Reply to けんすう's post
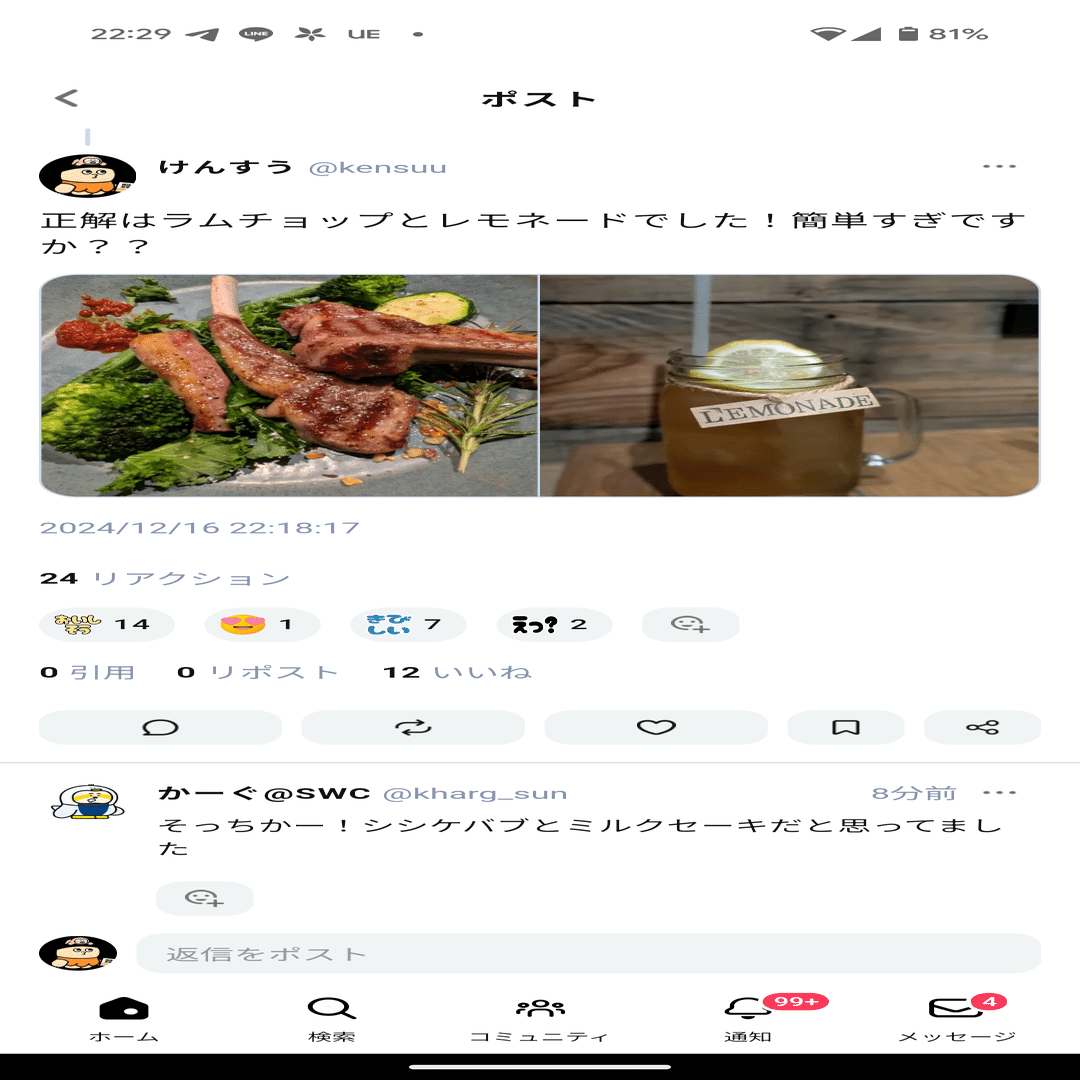This screenshot has height=1080, width=1080. pos(160,728)
